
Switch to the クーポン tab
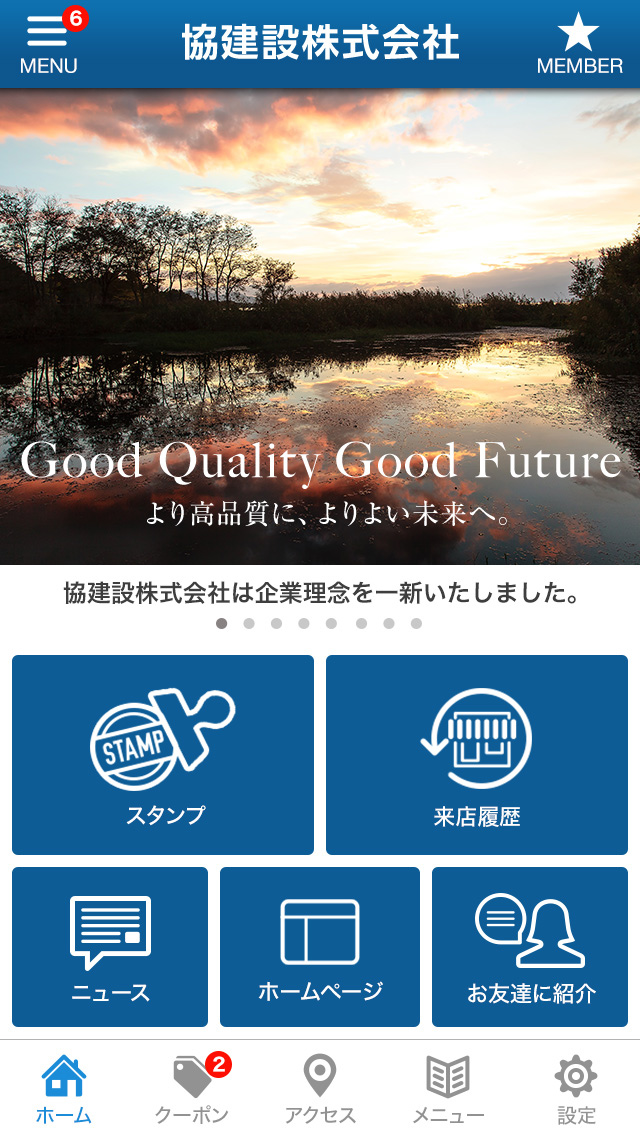point(192,1089)
